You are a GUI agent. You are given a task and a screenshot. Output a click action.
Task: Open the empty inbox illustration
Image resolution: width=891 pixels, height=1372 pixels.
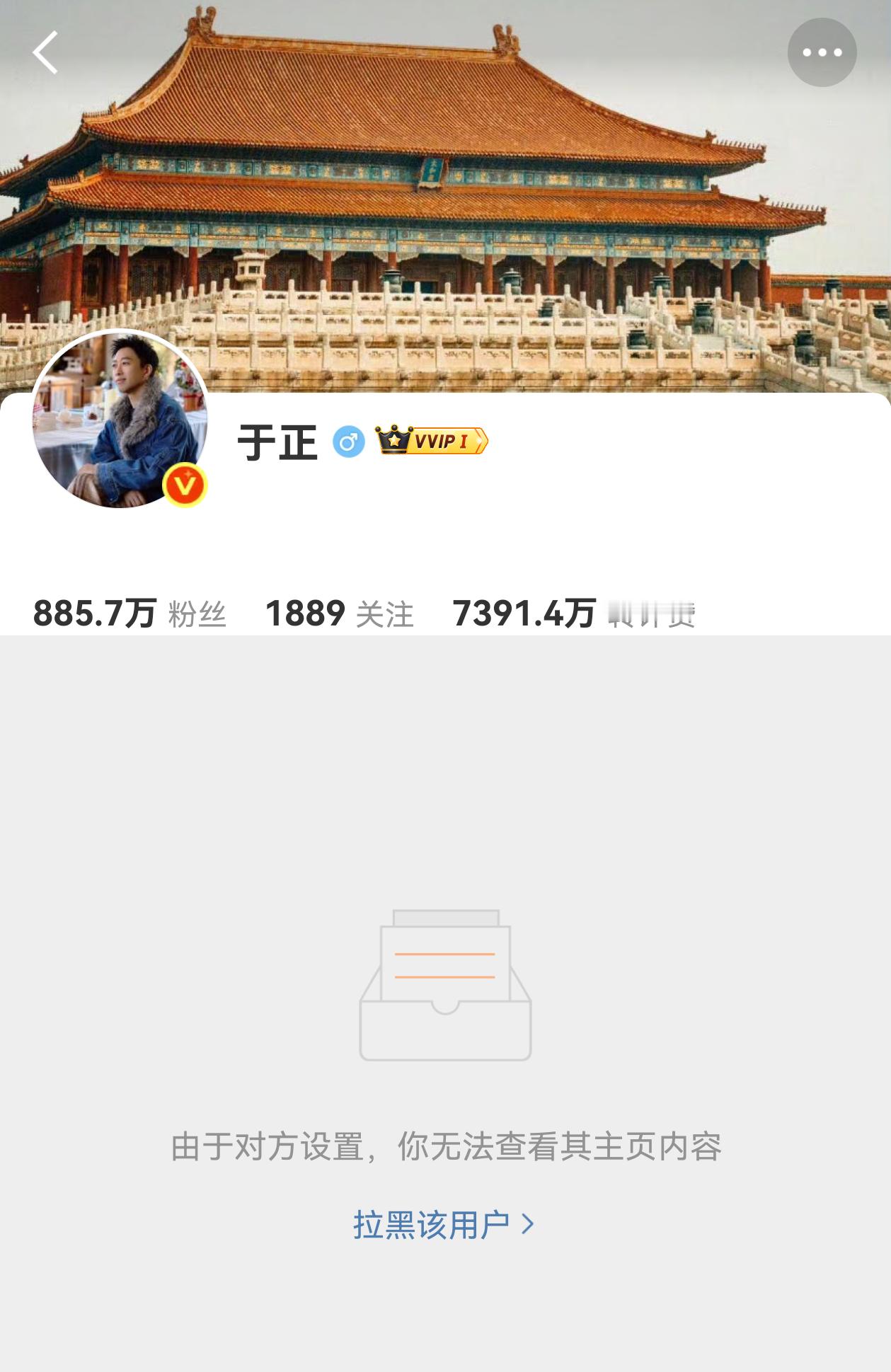[x=445, y=984]
